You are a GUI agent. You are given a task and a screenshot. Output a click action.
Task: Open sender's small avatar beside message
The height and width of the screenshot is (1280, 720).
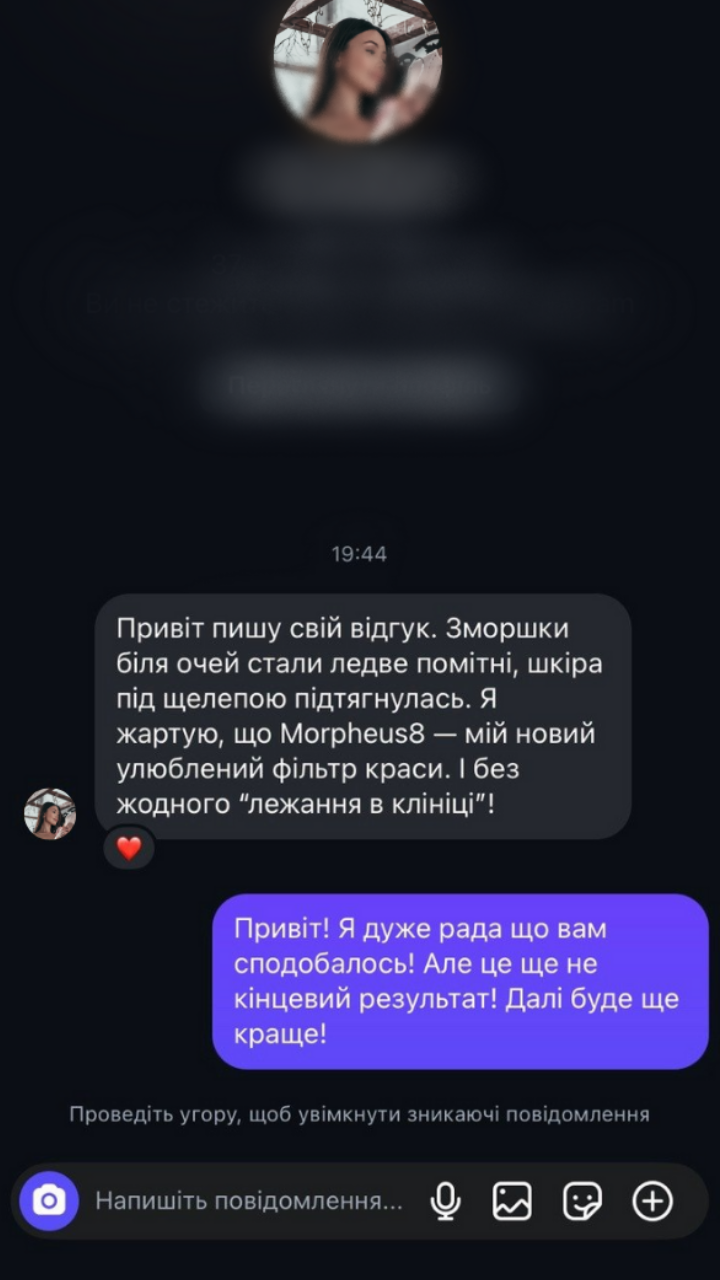[x=50, y=813]
